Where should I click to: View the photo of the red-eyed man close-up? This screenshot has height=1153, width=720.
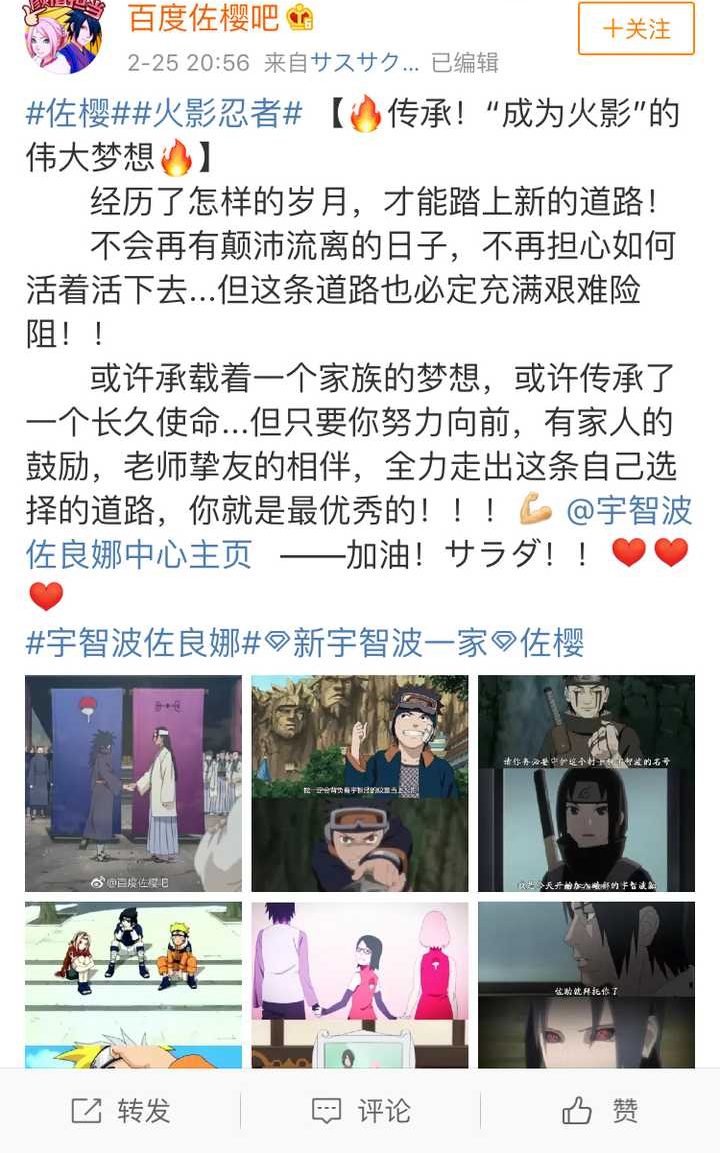[586, 983]
